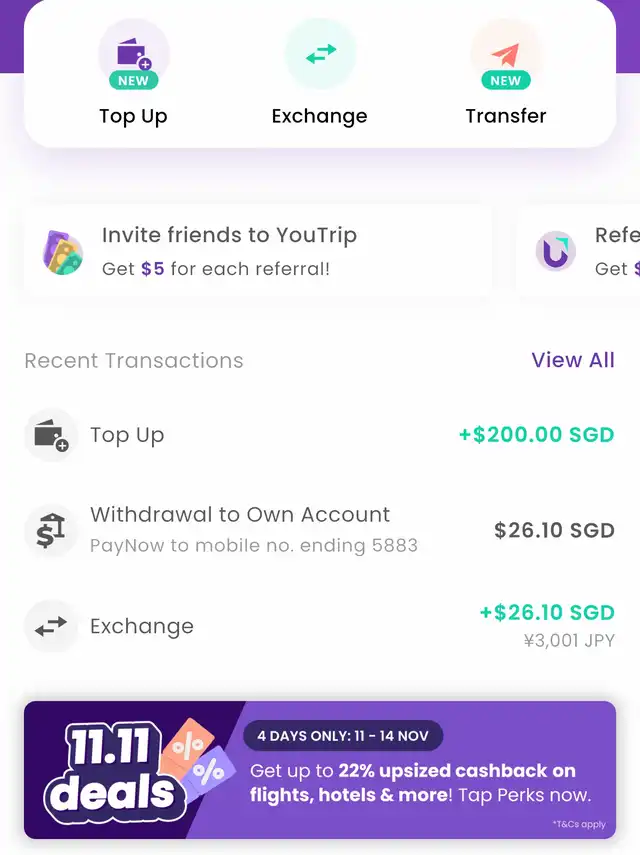View All recent transactions
The height and width of the screenshot is (855, 640).
[572, 360]
